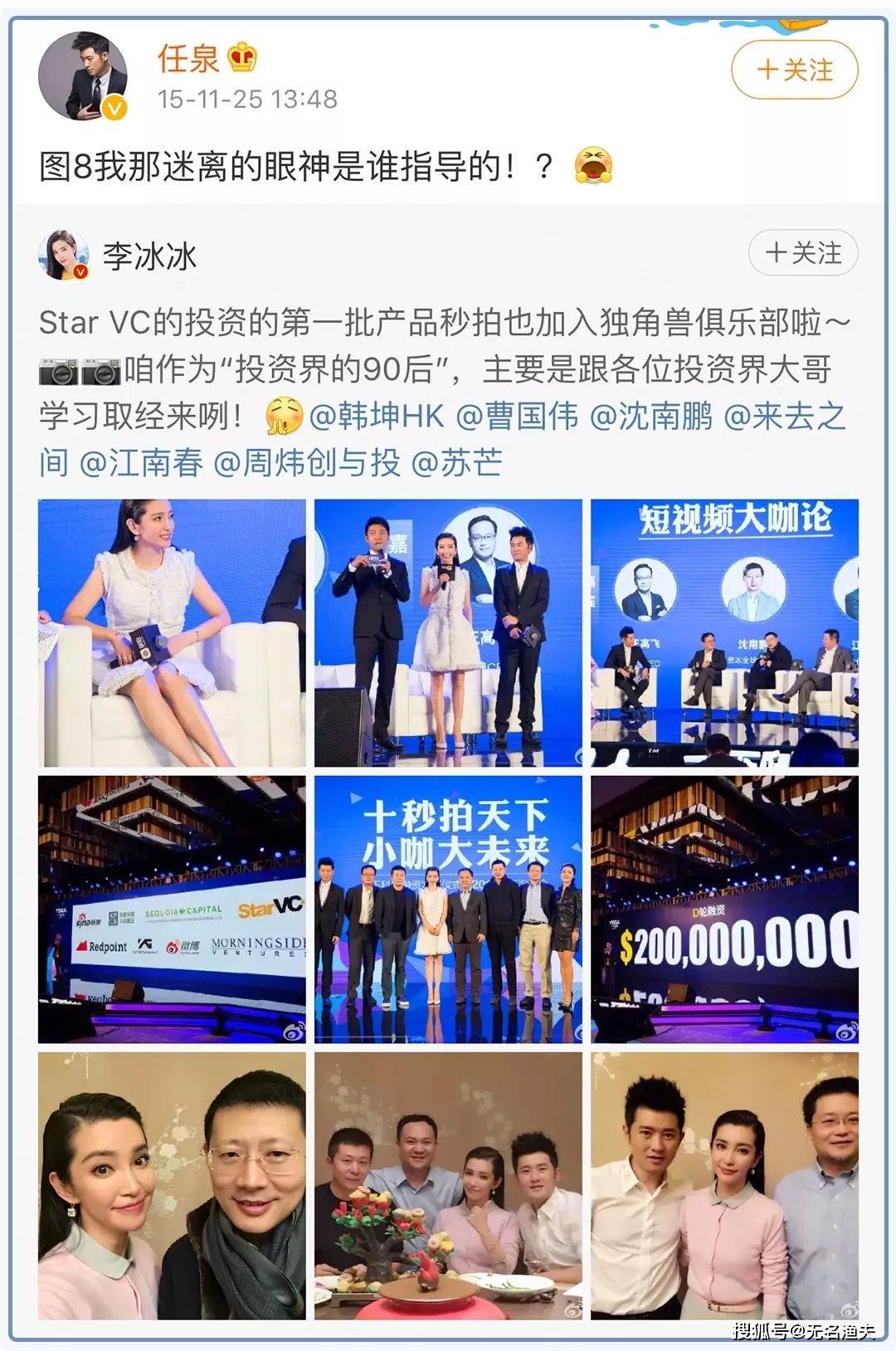This screenshot has height=1351, width=896.
Task: Open the @苏芒 mention
Action: [x=457, y=462]
